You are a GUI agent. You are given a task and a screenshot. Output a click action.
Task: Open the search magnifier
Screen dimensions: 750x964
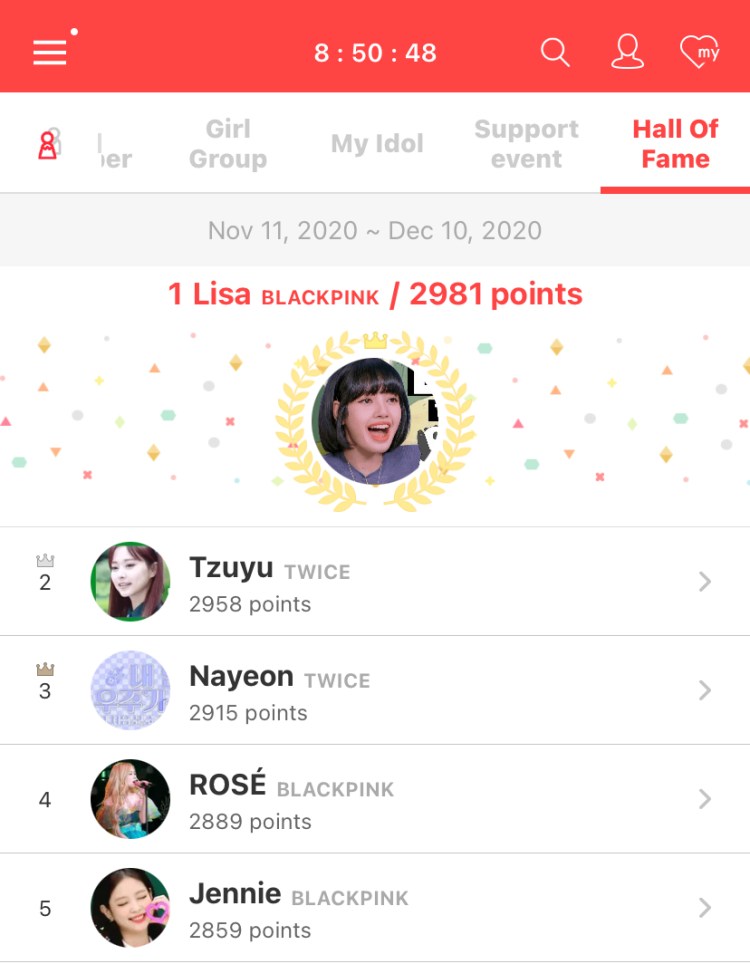pyautogui.click(x=555, y=52)
